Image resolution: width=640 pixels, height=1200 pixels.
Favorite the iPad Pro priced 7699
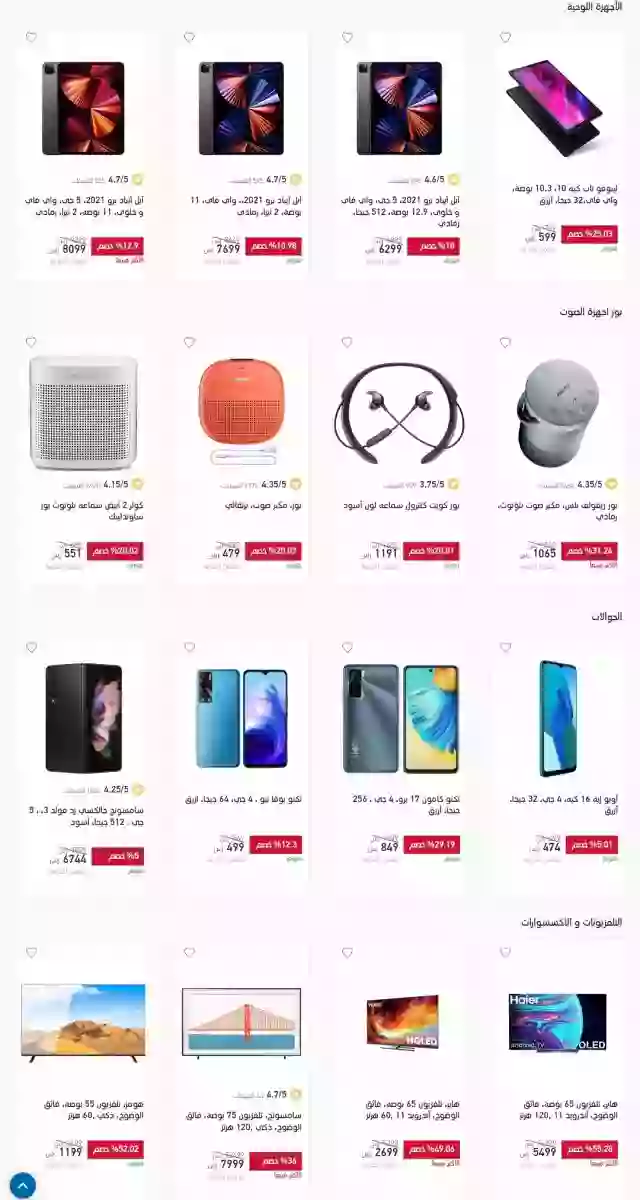(x=189, y=38)
